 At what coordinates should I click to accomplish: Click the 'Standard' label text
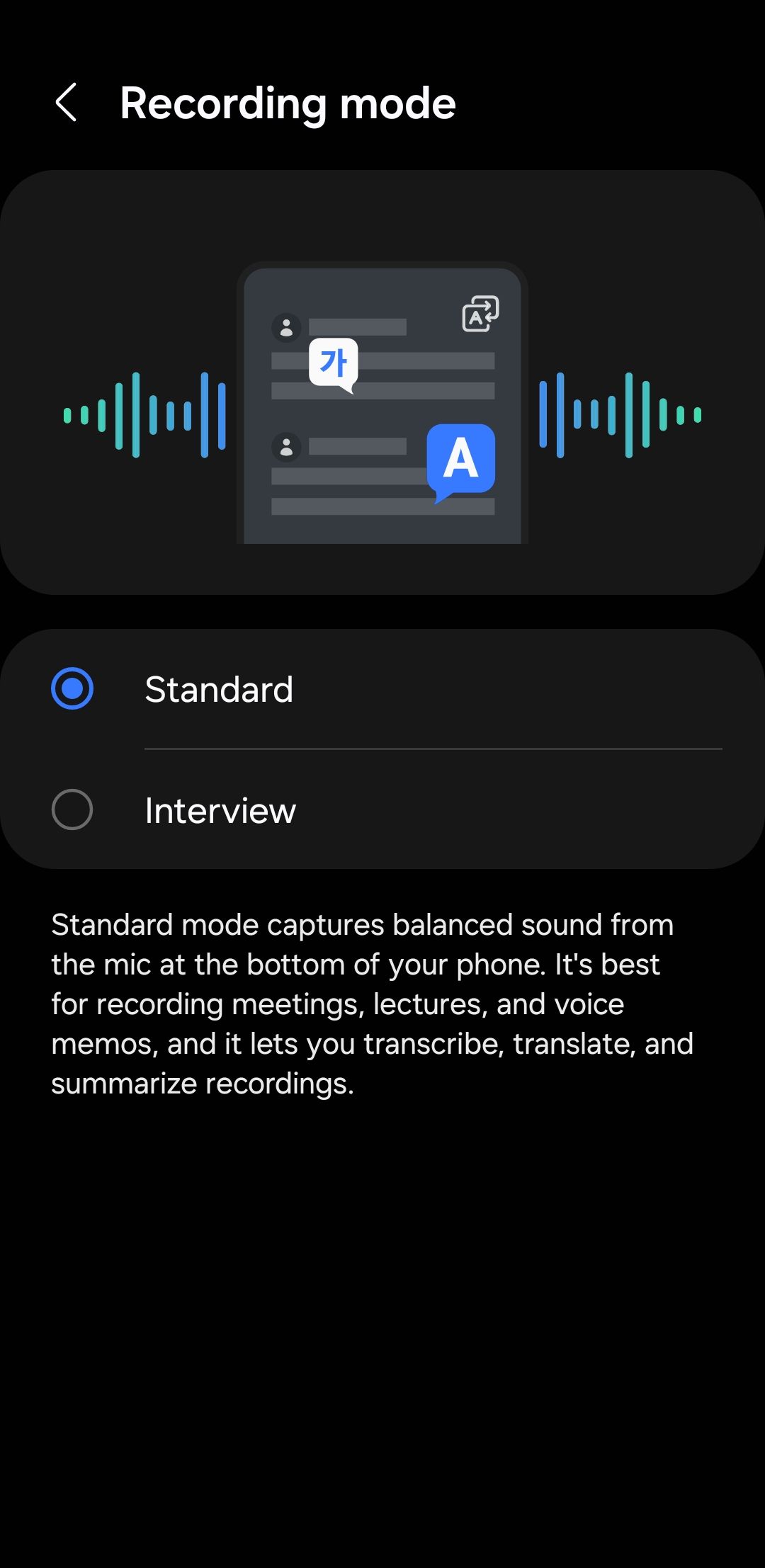[219, 689]
